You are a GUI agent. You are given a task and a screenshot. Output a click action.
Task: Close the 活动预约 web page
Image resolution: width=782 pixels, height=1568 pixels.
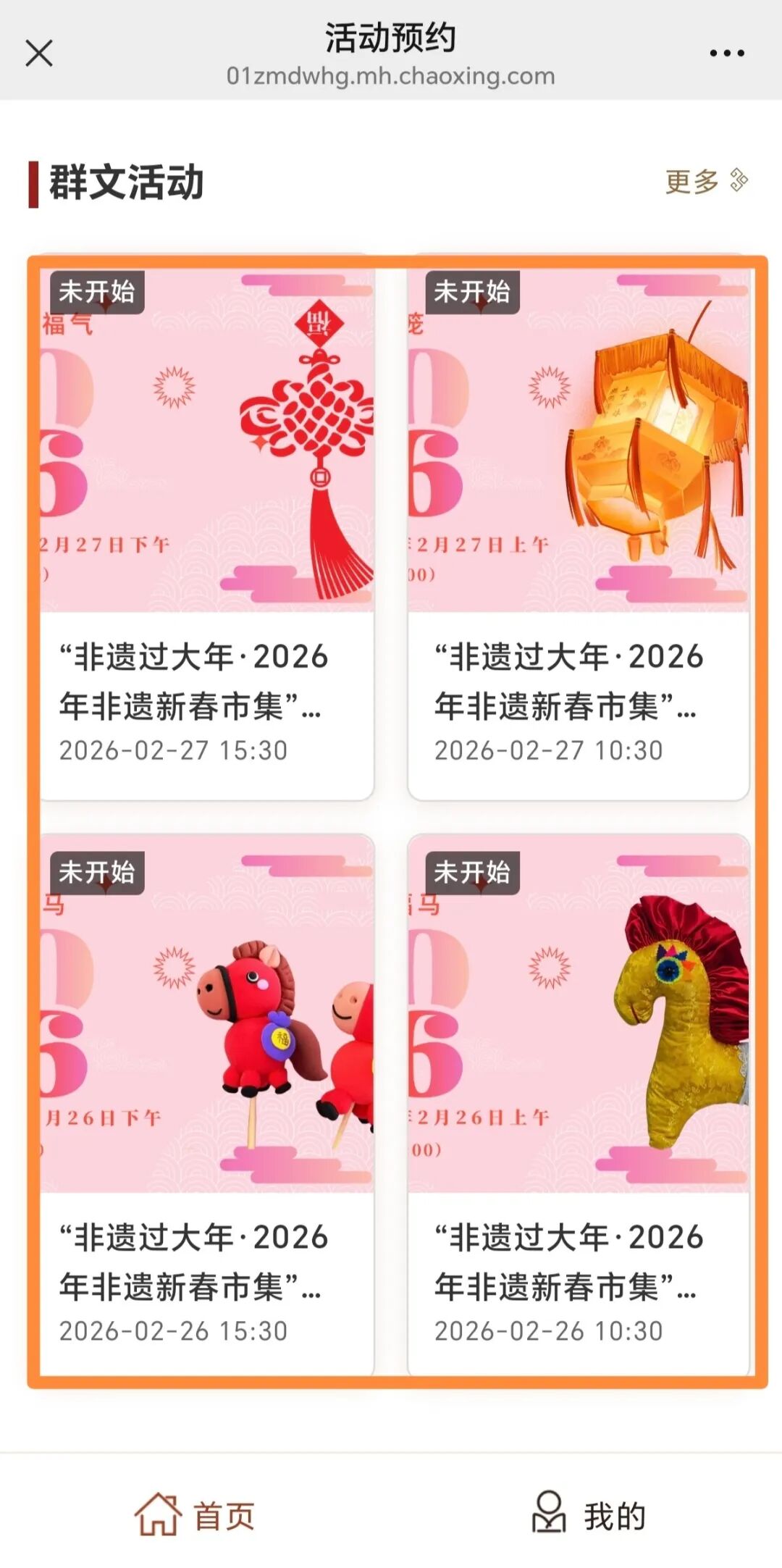coord(39,53)
